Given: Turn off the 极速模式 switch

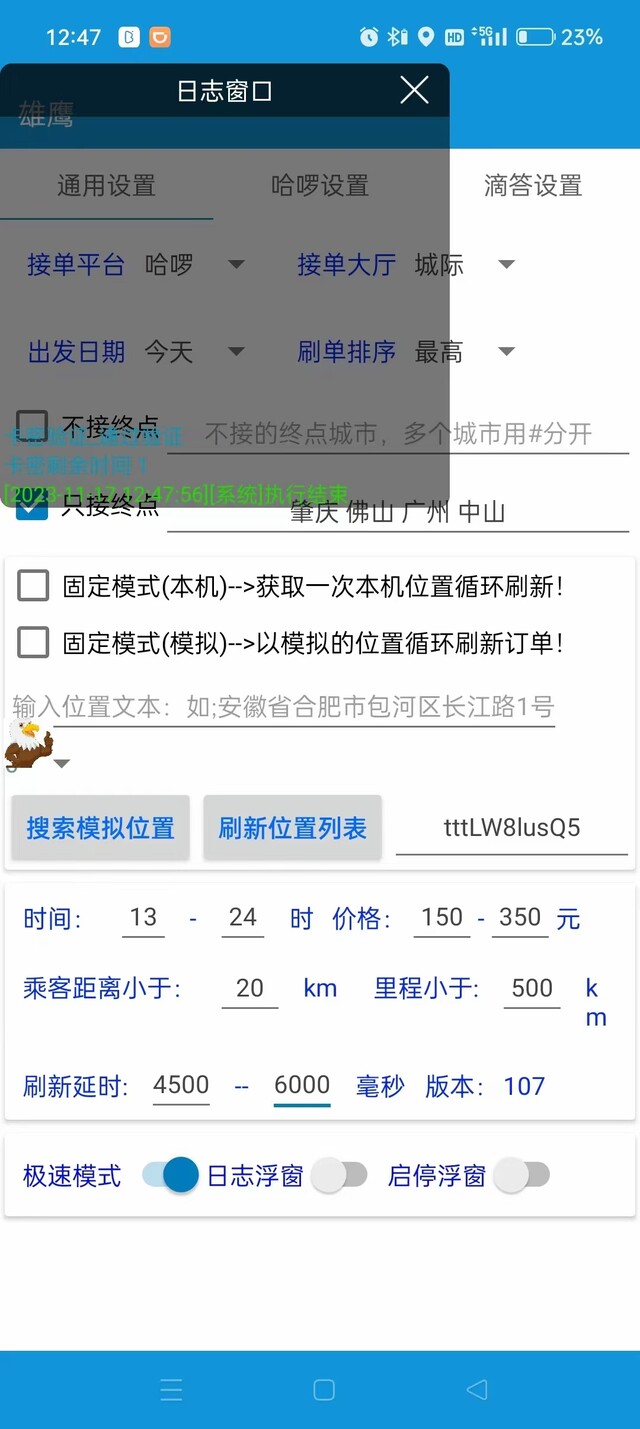Looking at the screenshot, I should click(170, 1175).
